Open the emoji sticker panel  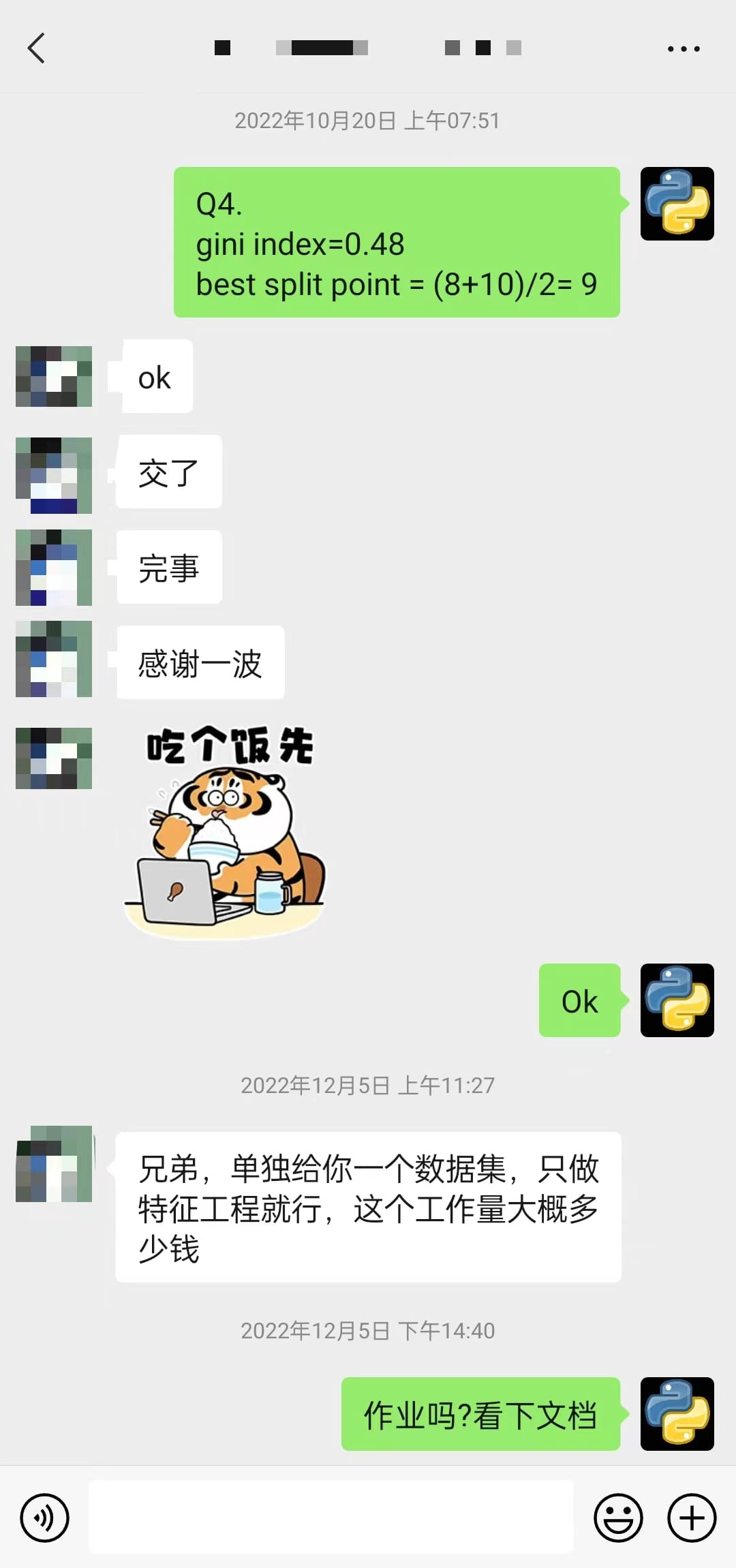pyautogui.click(x=618, y=1518)
